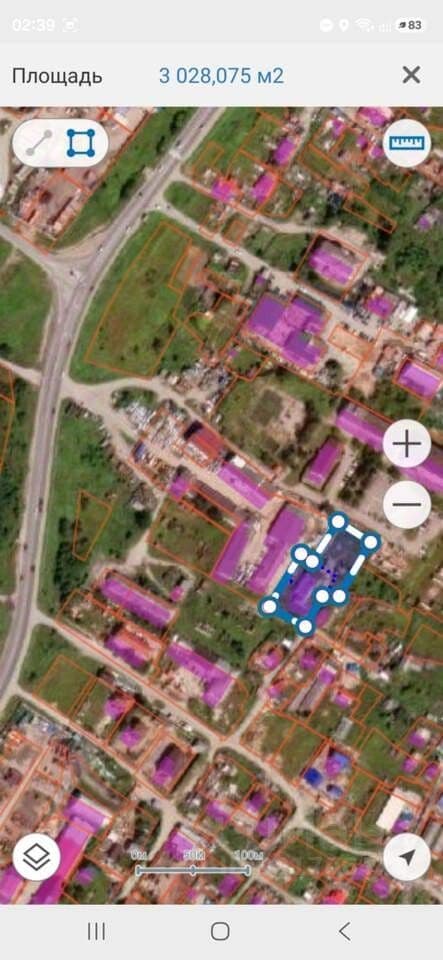Close the area measurement panel

click(411, 75)
